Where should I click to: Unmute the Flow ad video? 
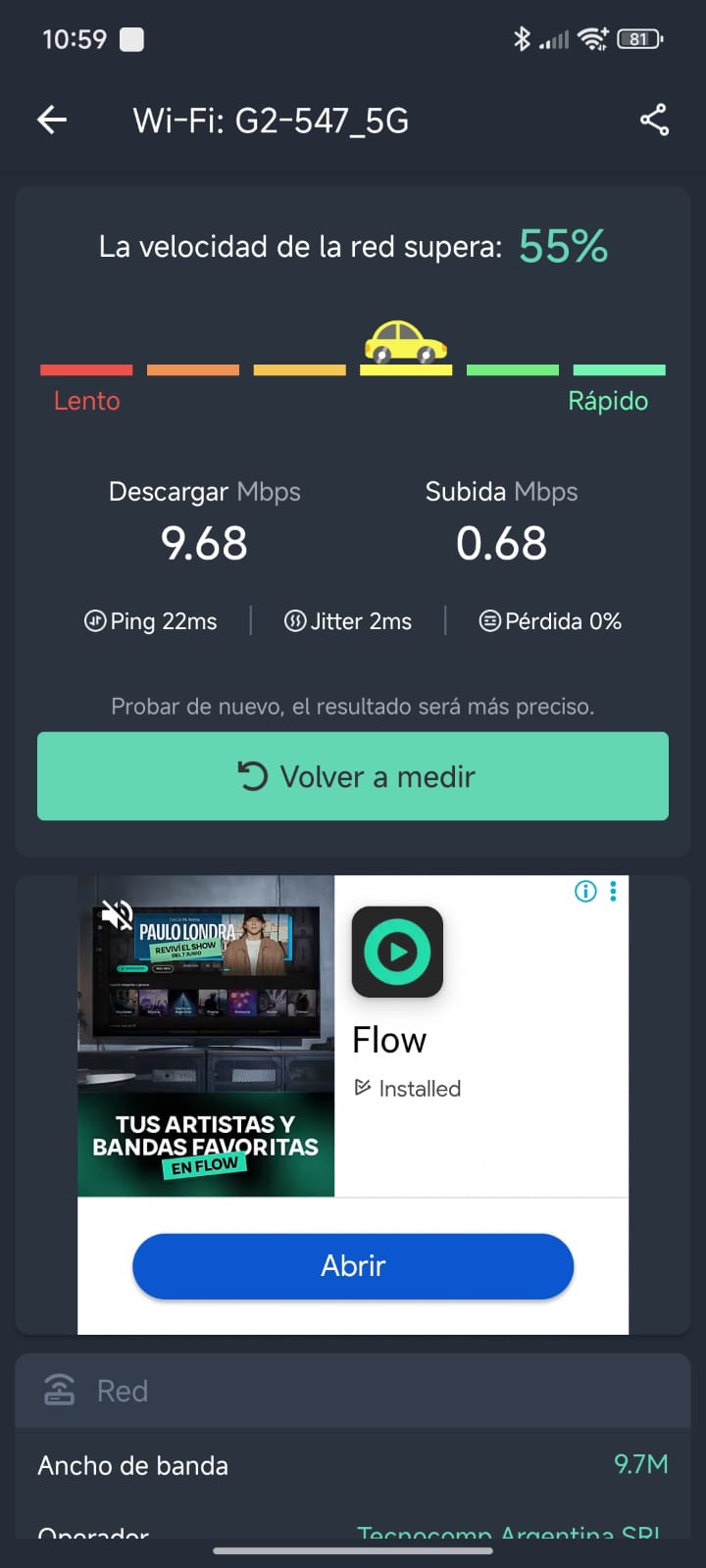pyautogui.click(x=117, y=915)
